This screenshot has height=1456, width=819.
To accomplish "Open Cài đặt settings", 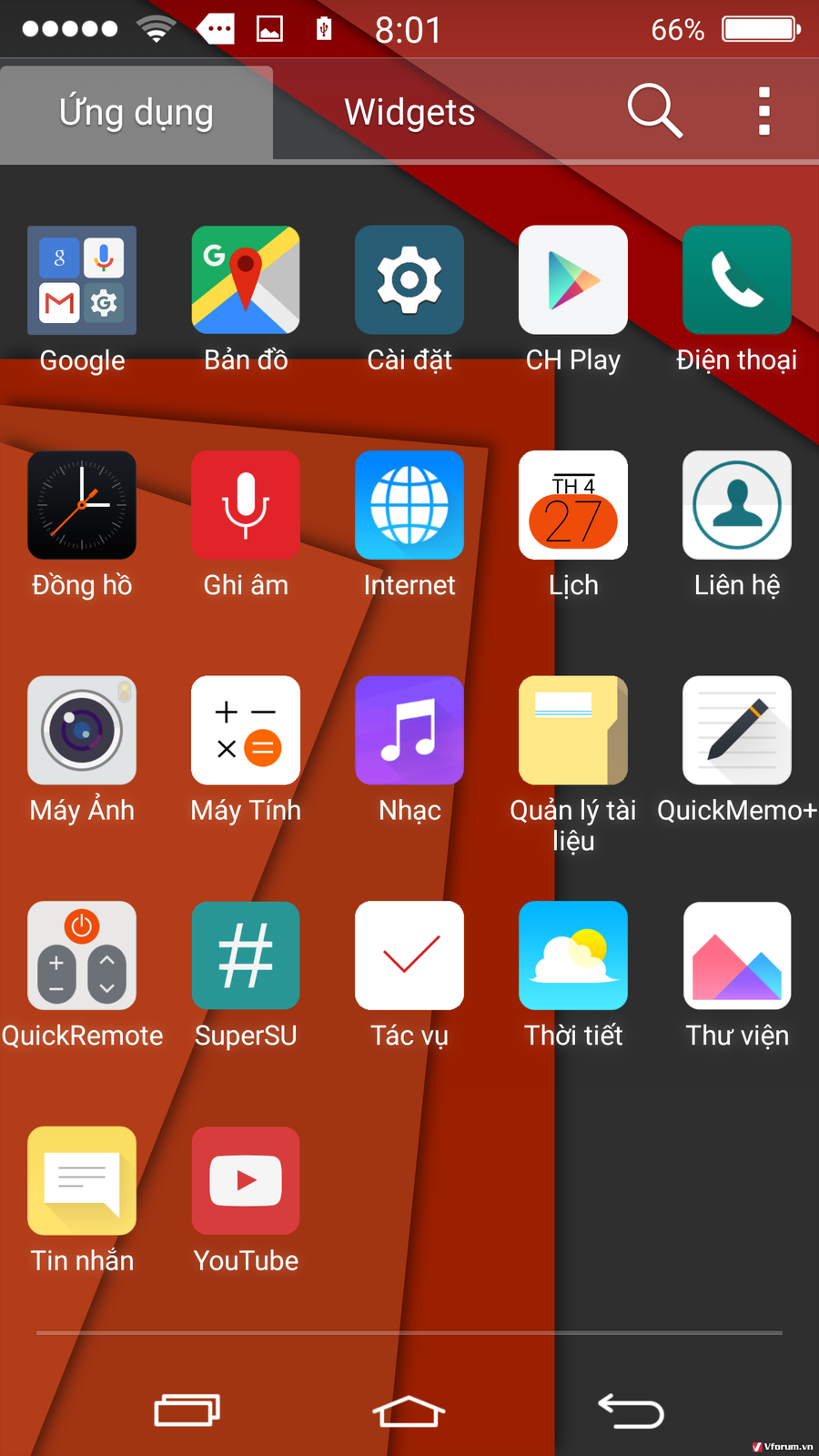I will 409,280.
